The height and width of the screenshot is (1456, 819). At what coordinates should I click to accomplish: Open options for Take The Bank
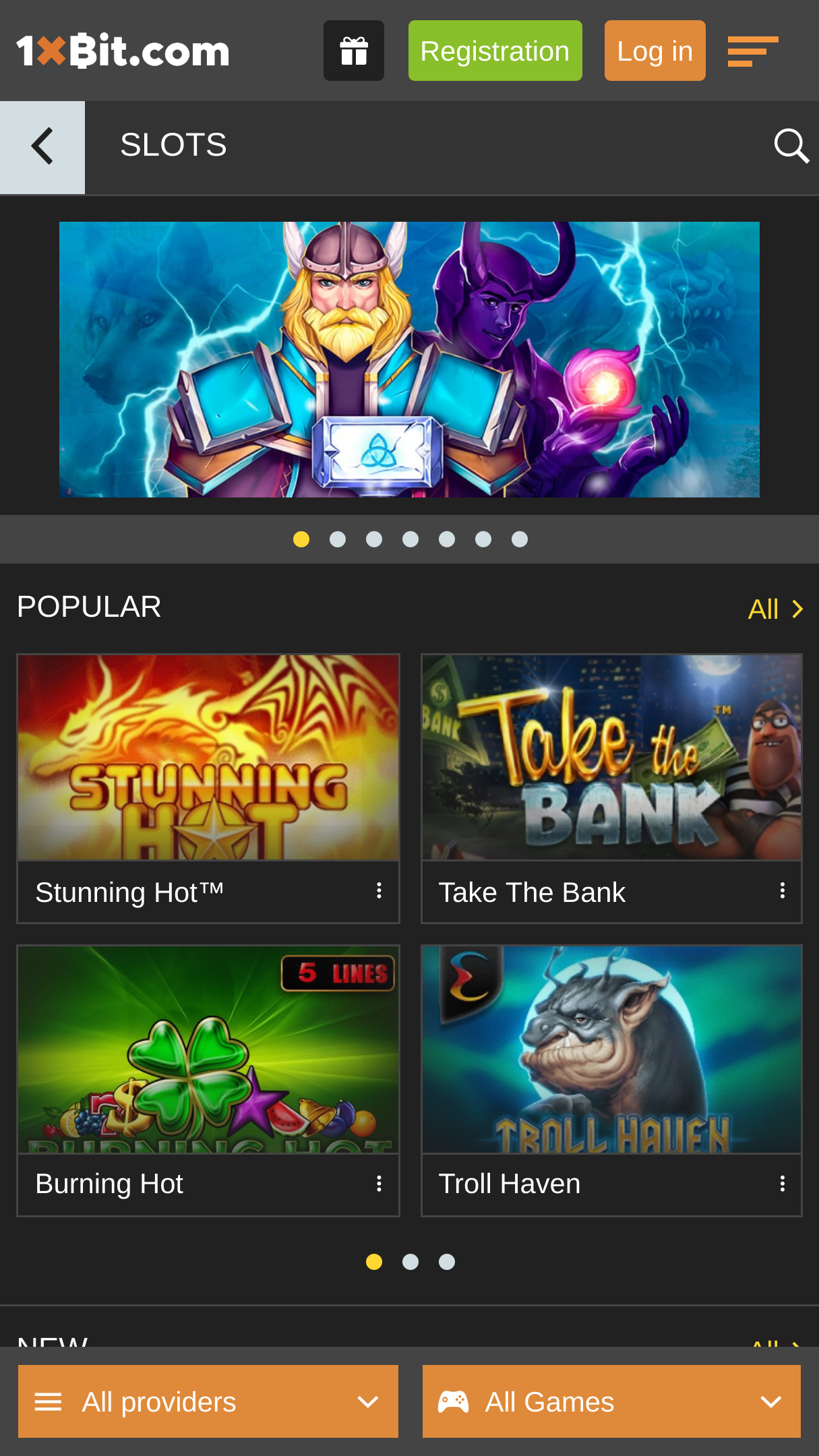point(783,890)
